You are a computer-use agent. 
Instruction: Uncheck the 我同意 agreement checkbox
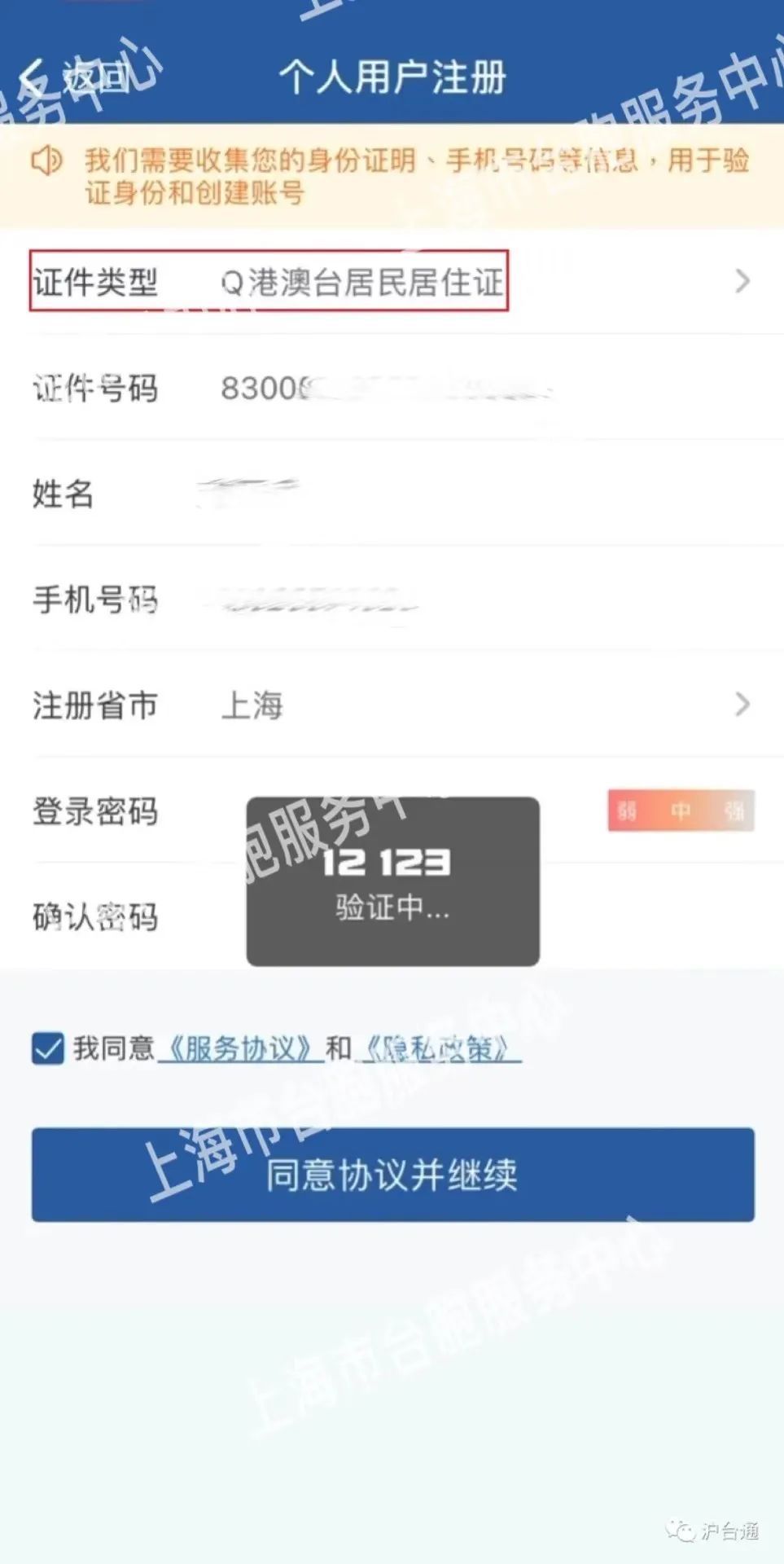(48, 1048)
